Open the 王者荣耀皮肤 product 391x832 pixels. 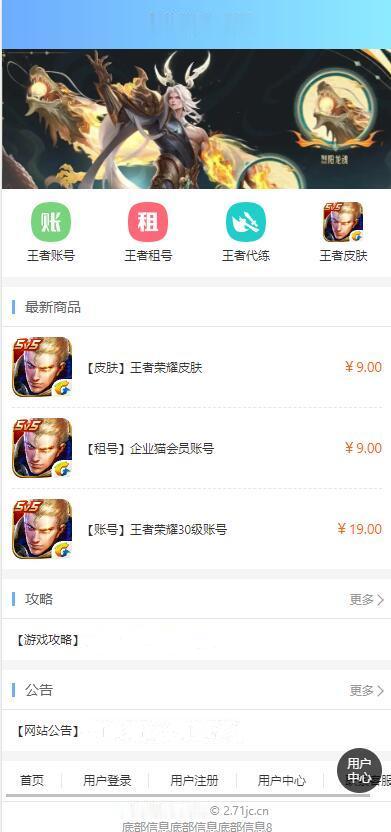pos(197,367)
